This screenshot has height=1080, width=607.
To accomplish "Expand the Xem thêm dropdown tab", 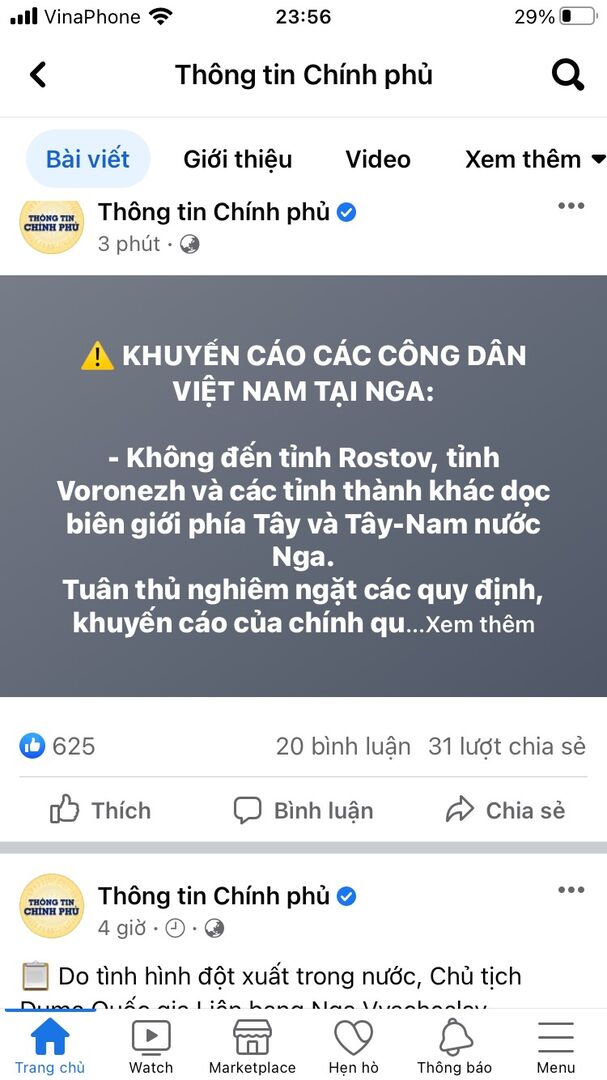I will 535,159.
